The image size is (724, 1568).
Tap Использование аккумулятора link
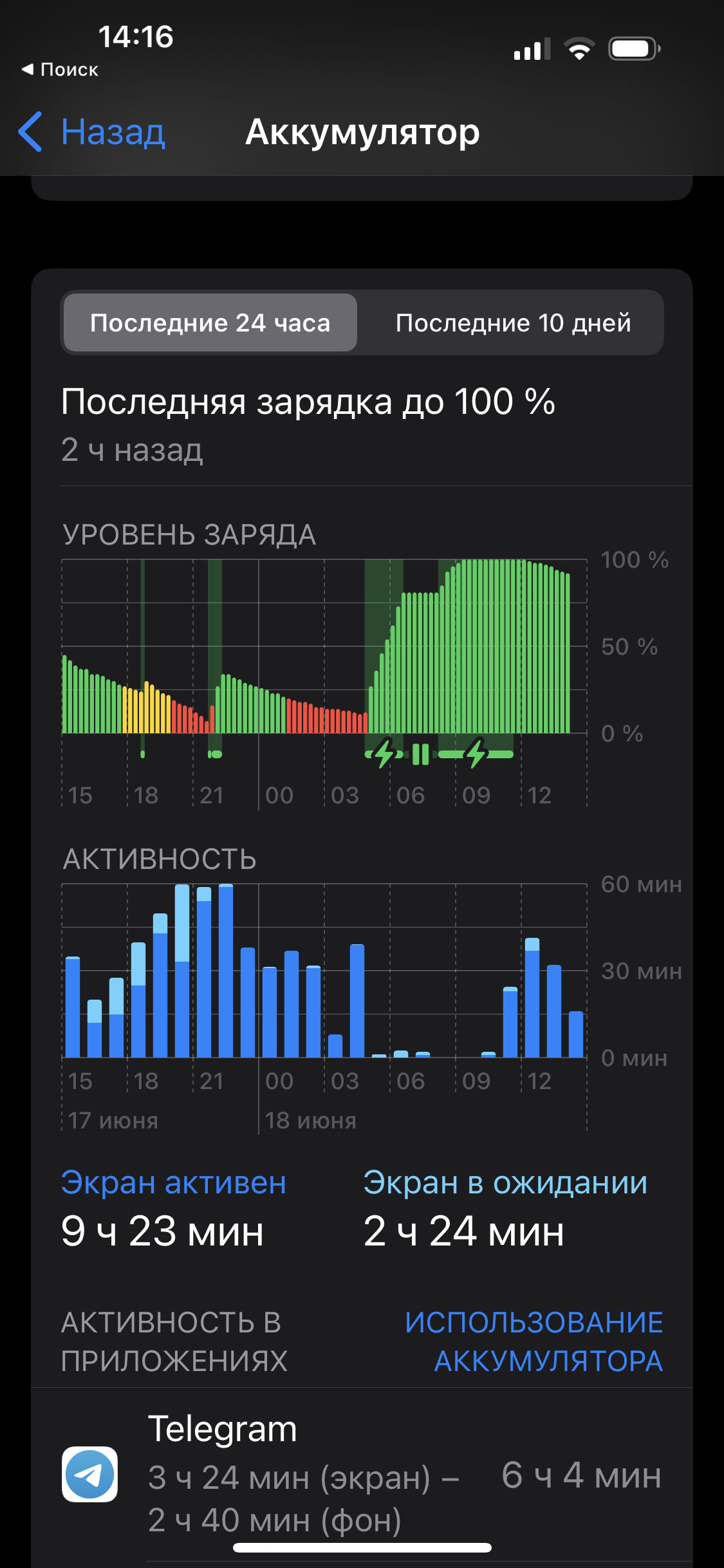[x=534, y=1341]
